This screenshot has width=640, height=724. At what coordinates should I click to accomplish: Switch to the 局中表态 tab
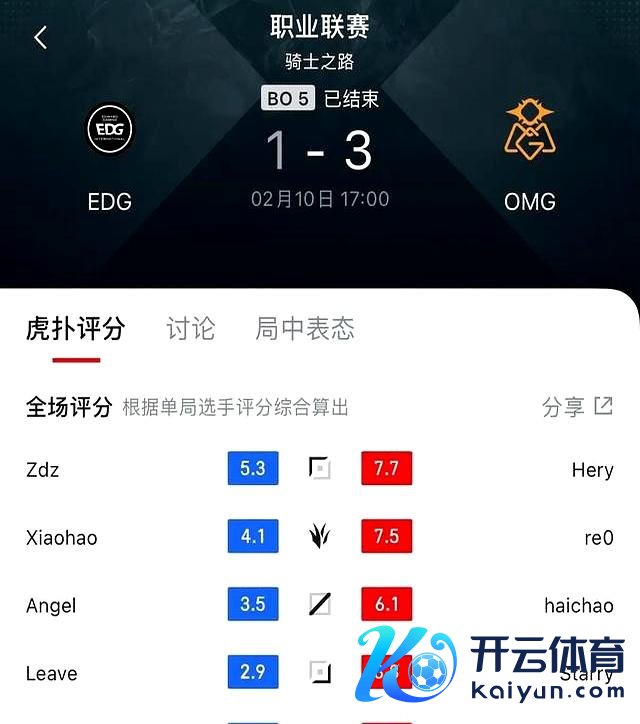point(305,328)
